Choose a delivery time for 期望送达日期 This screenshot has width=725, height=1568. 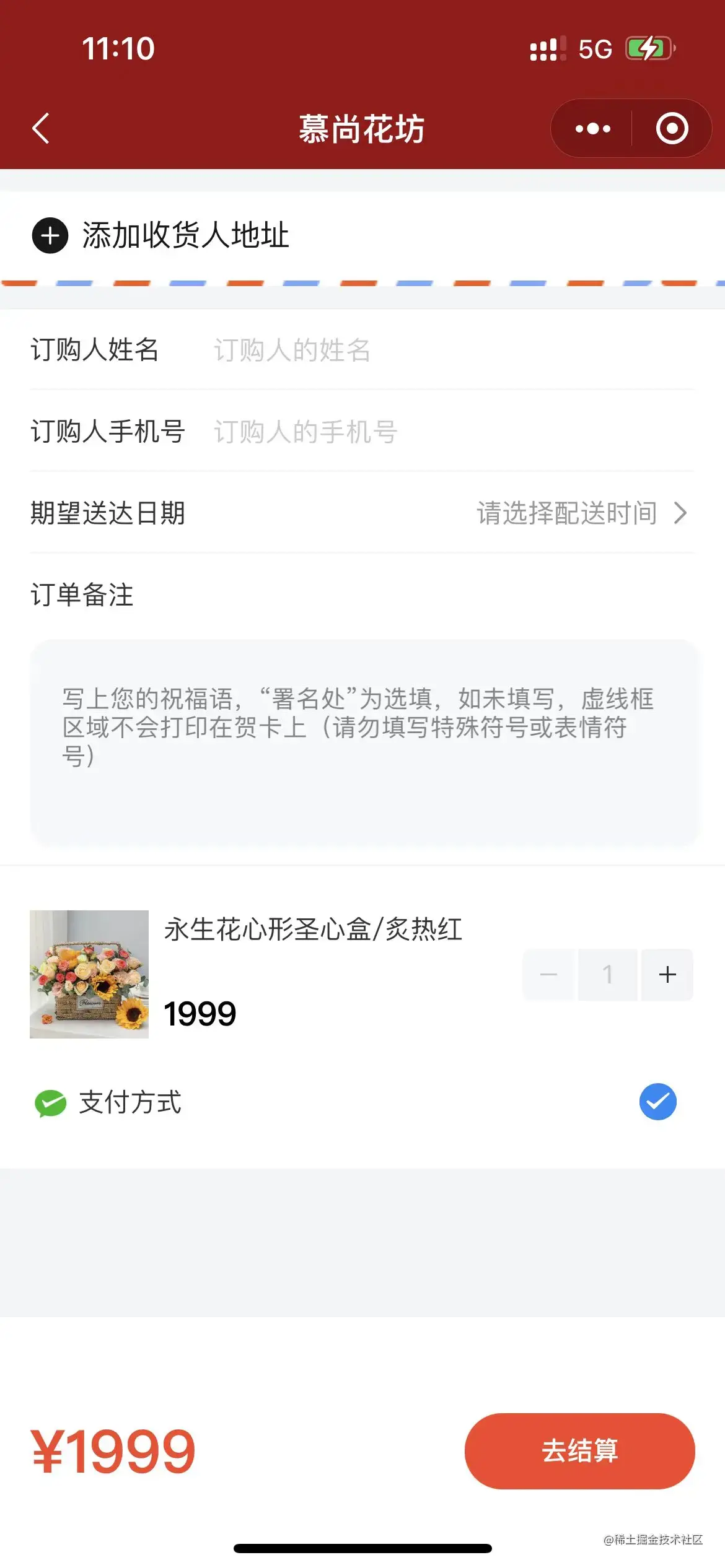(x=581, y=513)
